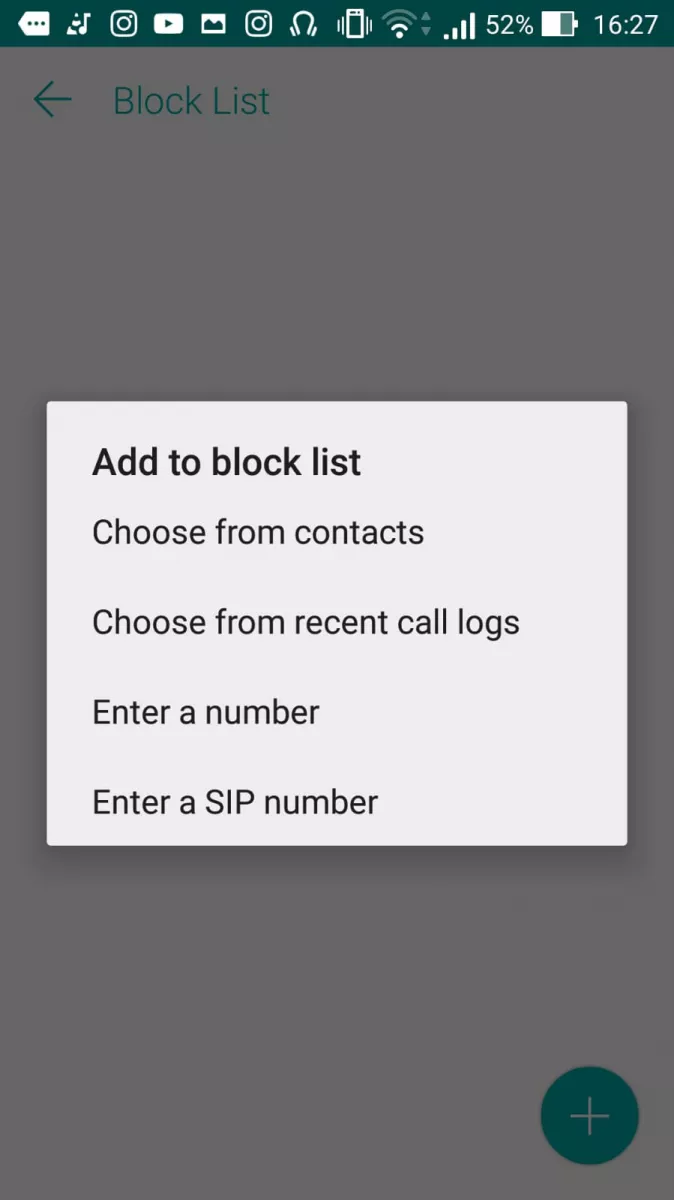Pick Choose from recent call logs

337,622
